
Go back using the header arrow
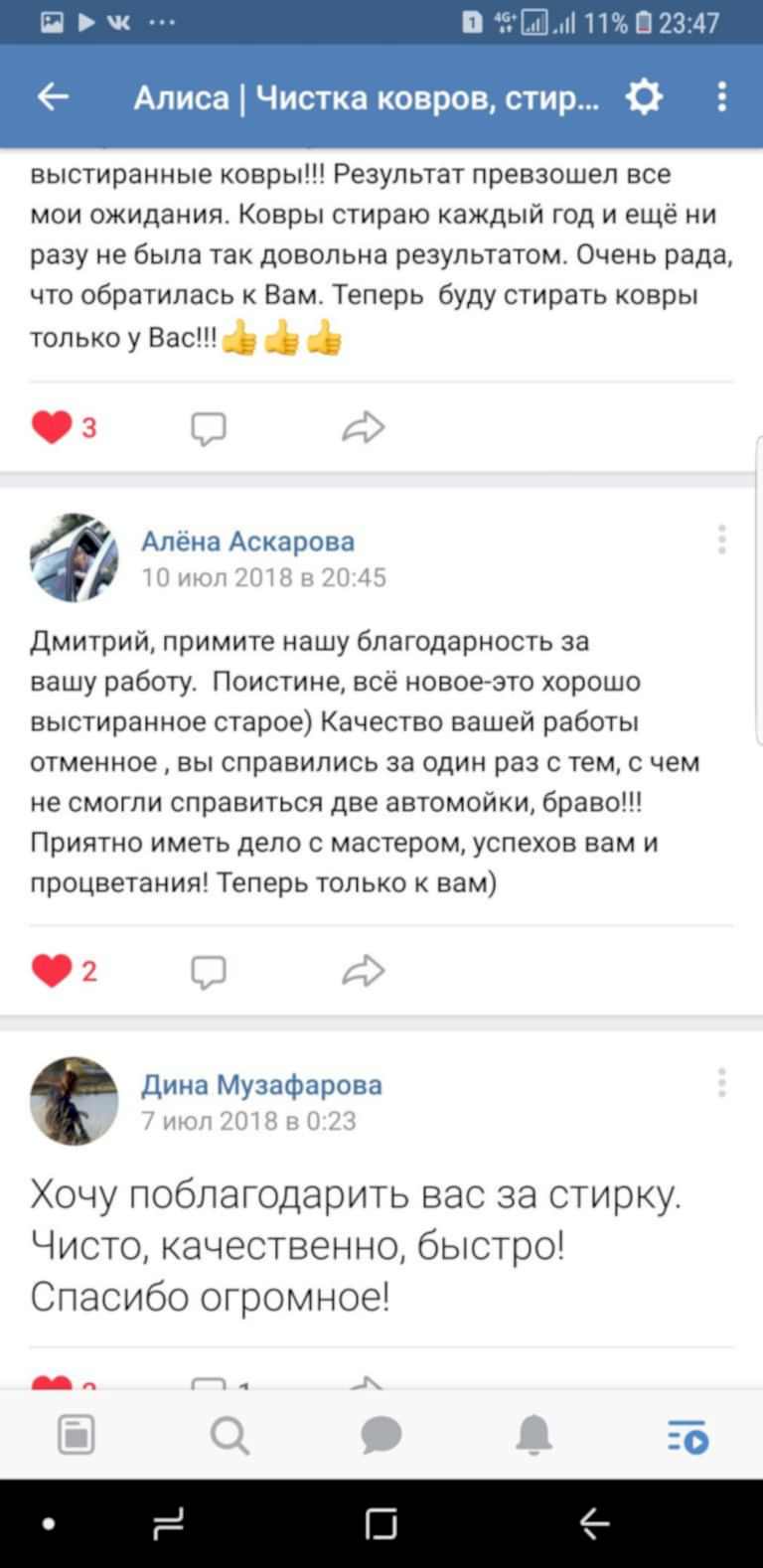click(53, 96)
